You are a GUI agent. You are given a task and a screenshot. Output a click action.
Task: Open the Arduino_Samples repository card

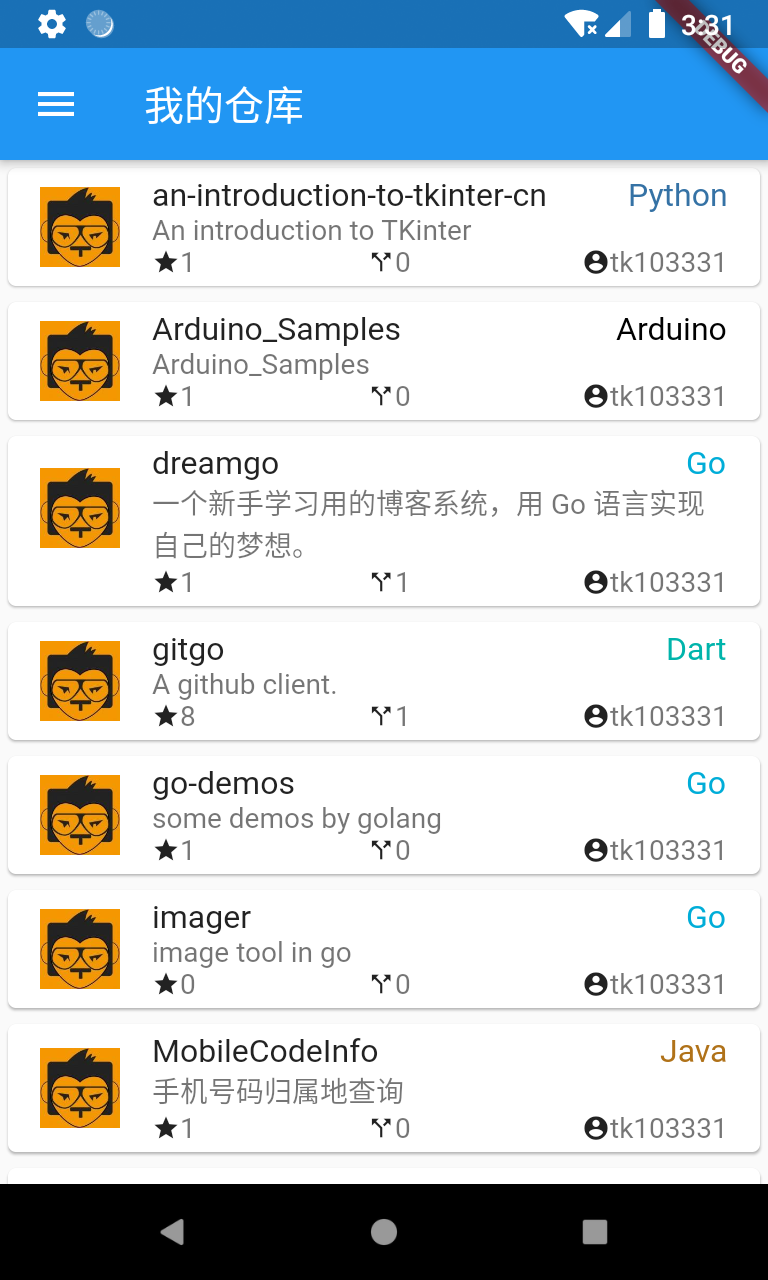pyautogui.click(x=384, y=361)
